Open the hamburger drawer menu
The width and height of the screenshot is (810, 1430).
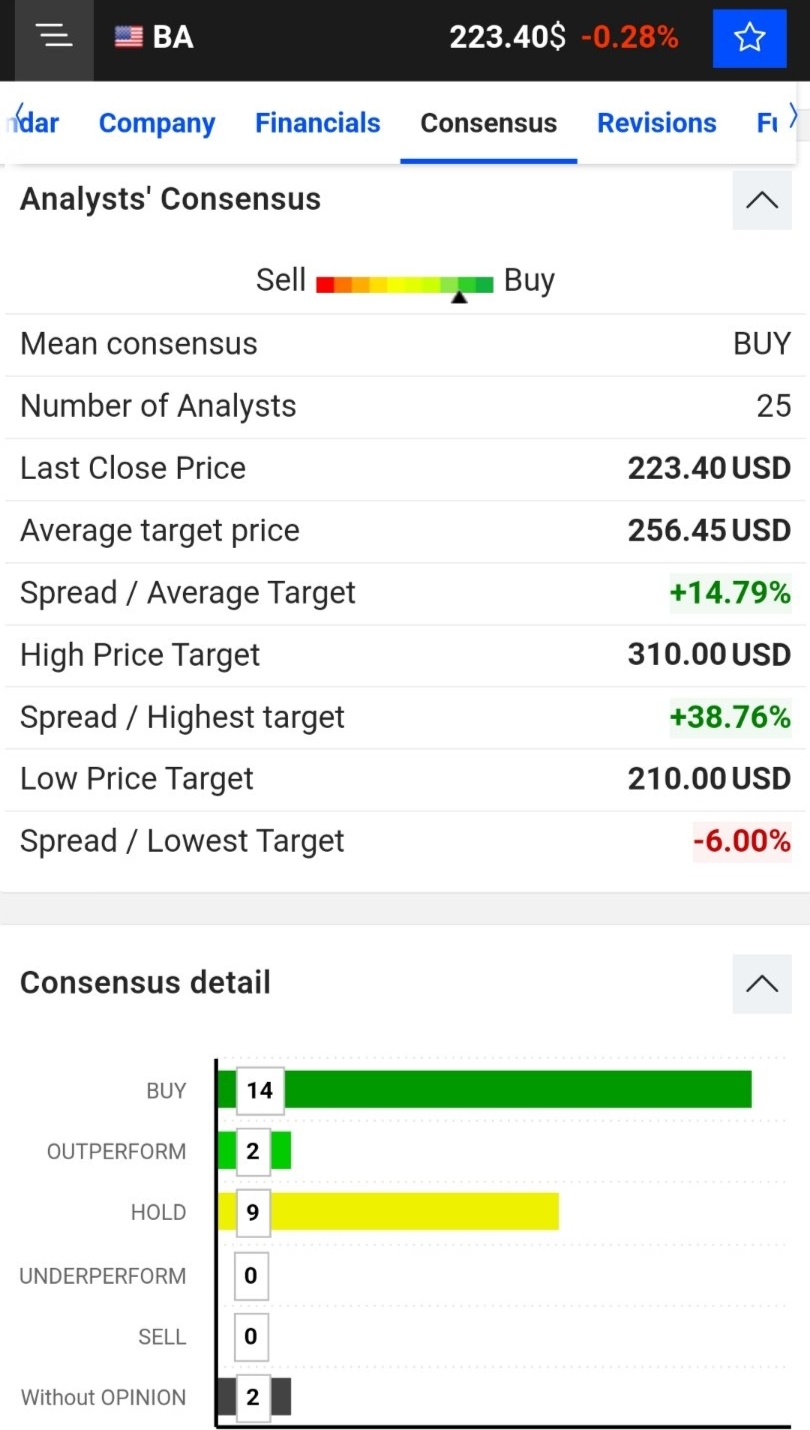[x=55, y=38]
